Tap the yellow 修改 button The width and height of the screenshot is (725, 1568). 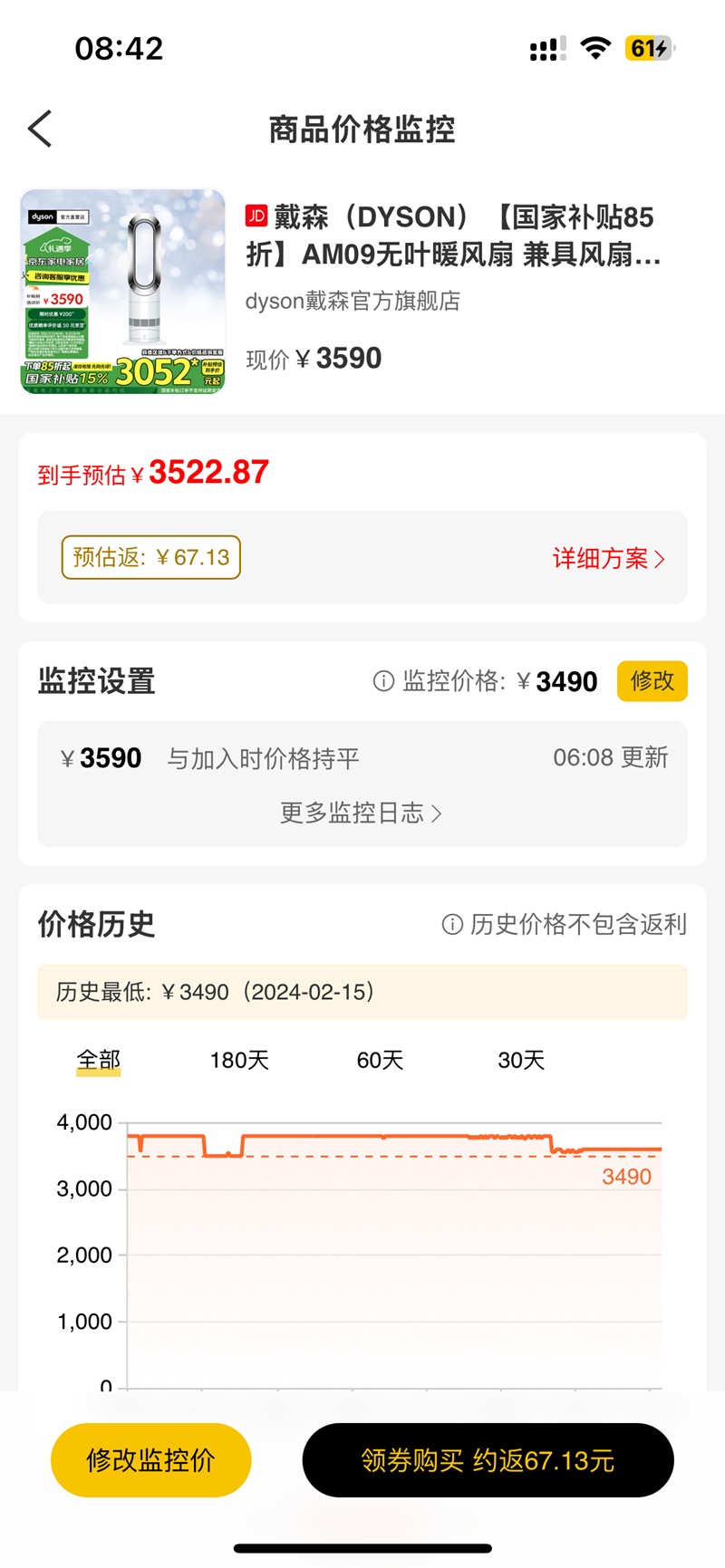(652, 681)
